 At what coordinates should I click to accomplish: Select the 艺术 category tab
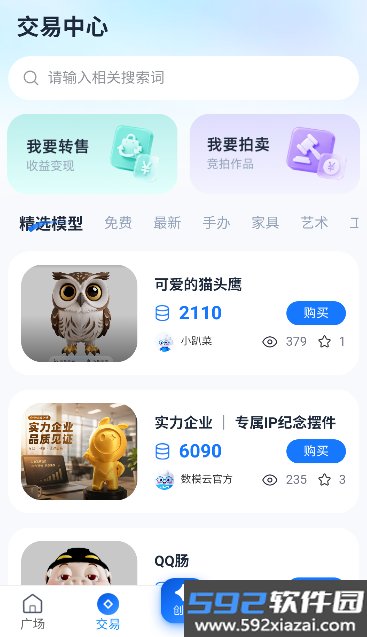314,223
